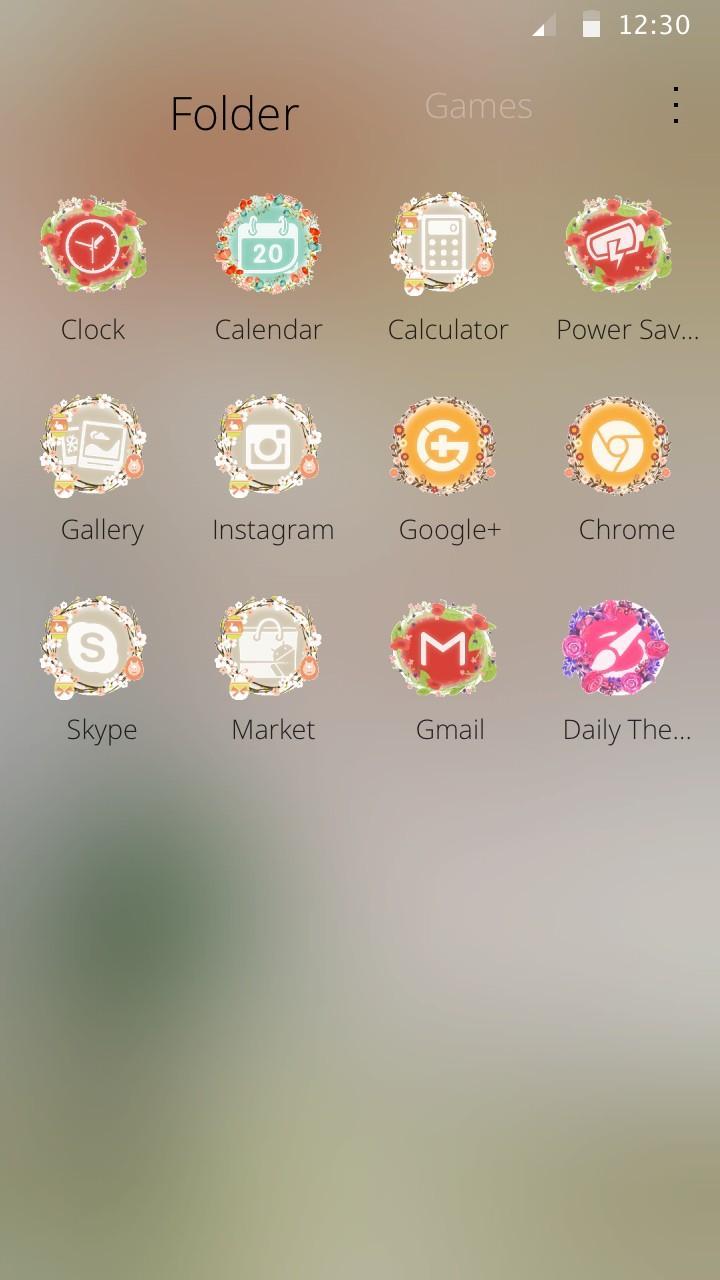Launch Gmail
This screenshot has width=720, height=1280.
[x=443, y=648]
